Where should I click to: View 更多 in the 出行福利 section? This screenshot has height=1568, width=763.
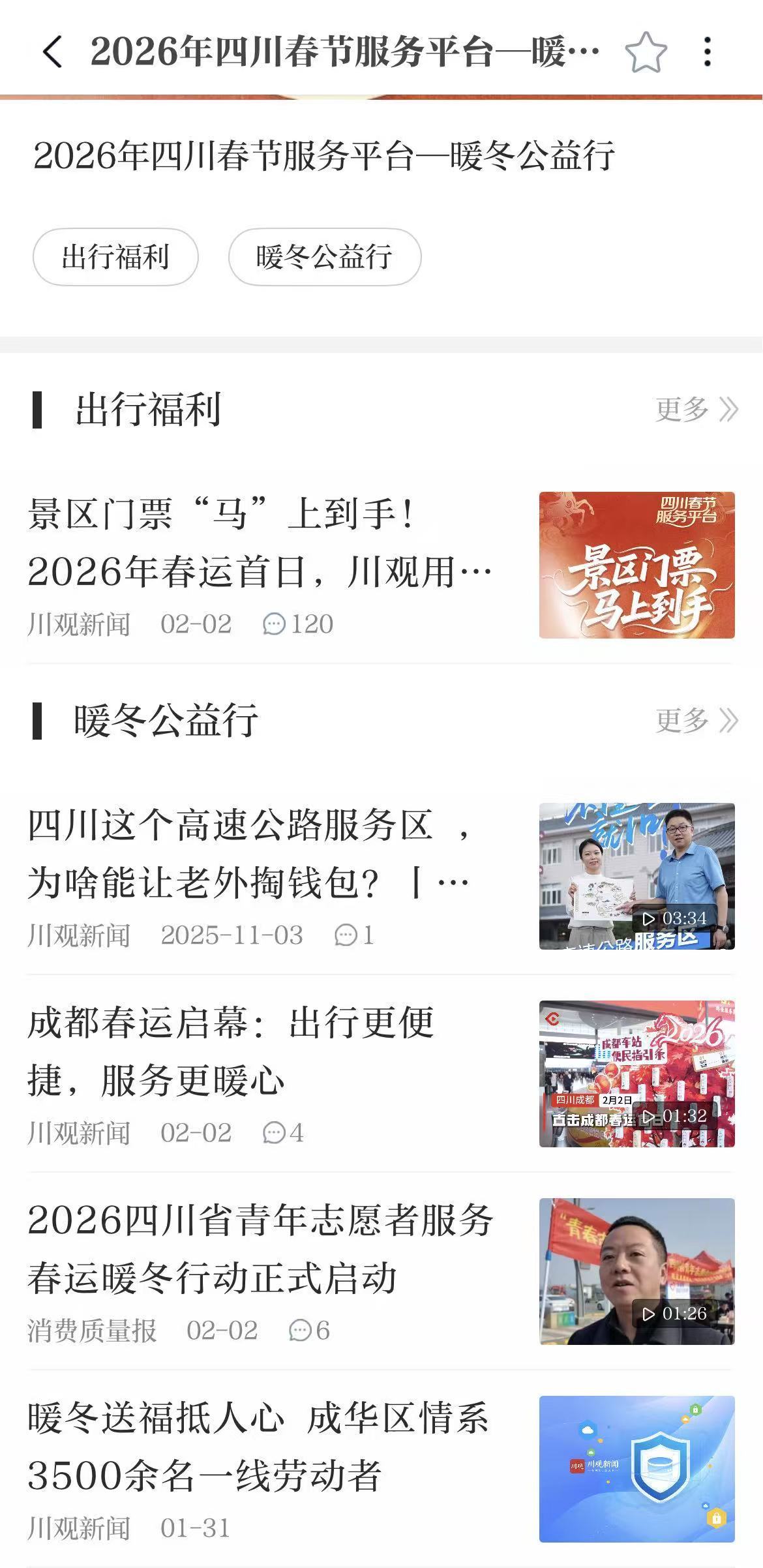696,410
